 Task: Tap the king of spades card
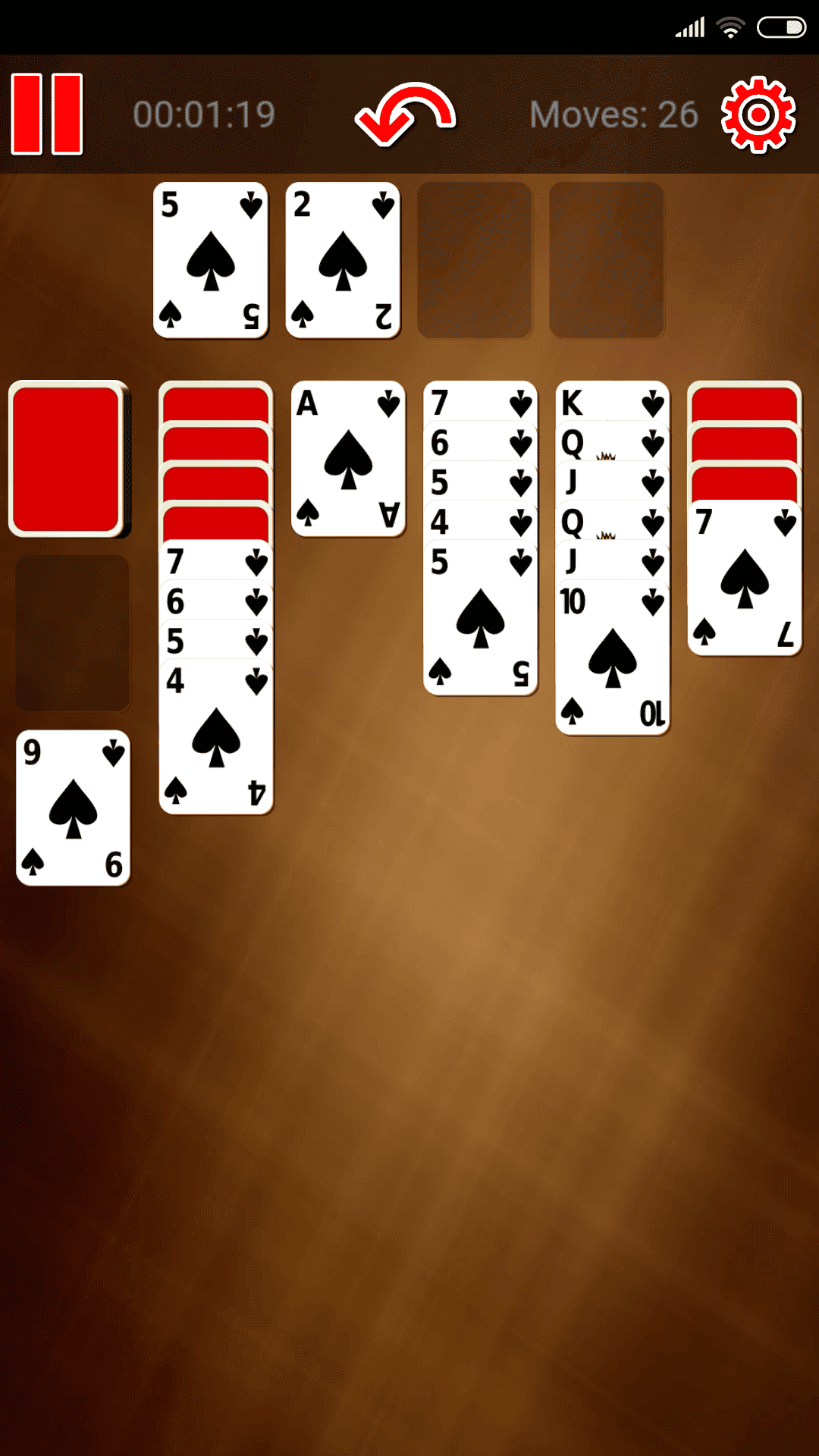pos(612,402)
